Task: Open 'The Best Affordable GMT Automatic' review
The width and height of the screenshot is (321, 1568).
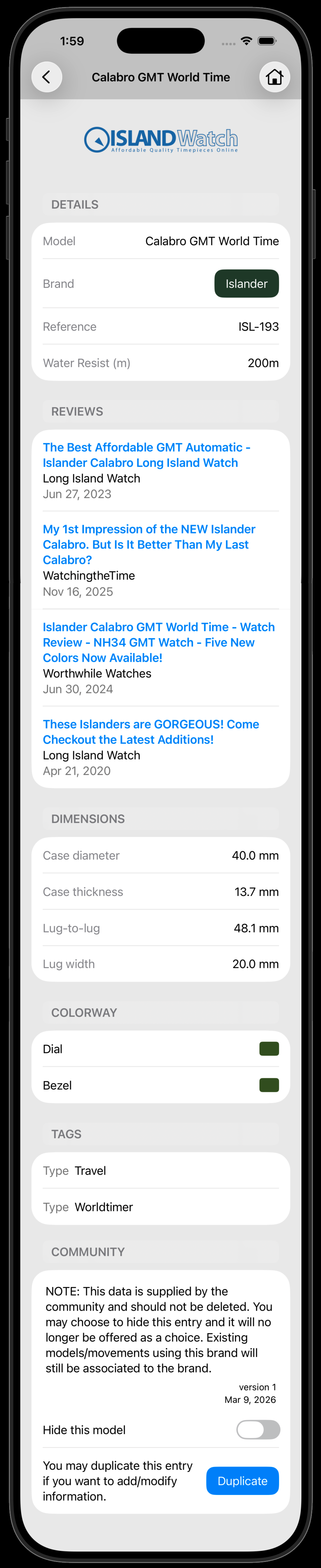Action: click(146, 455)
